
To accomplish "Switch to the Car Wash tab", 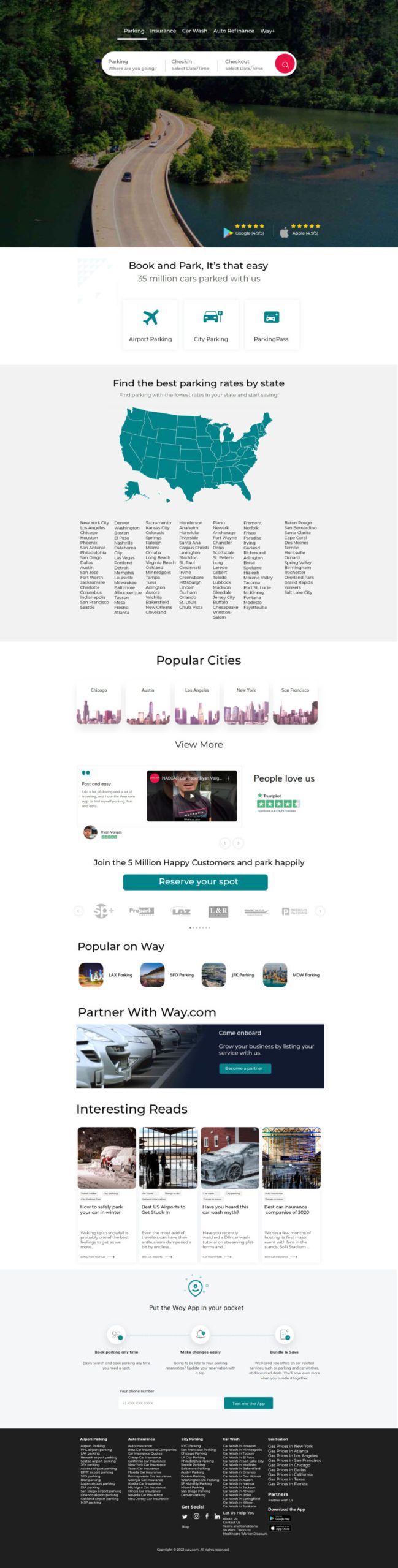I will (194, 31).
